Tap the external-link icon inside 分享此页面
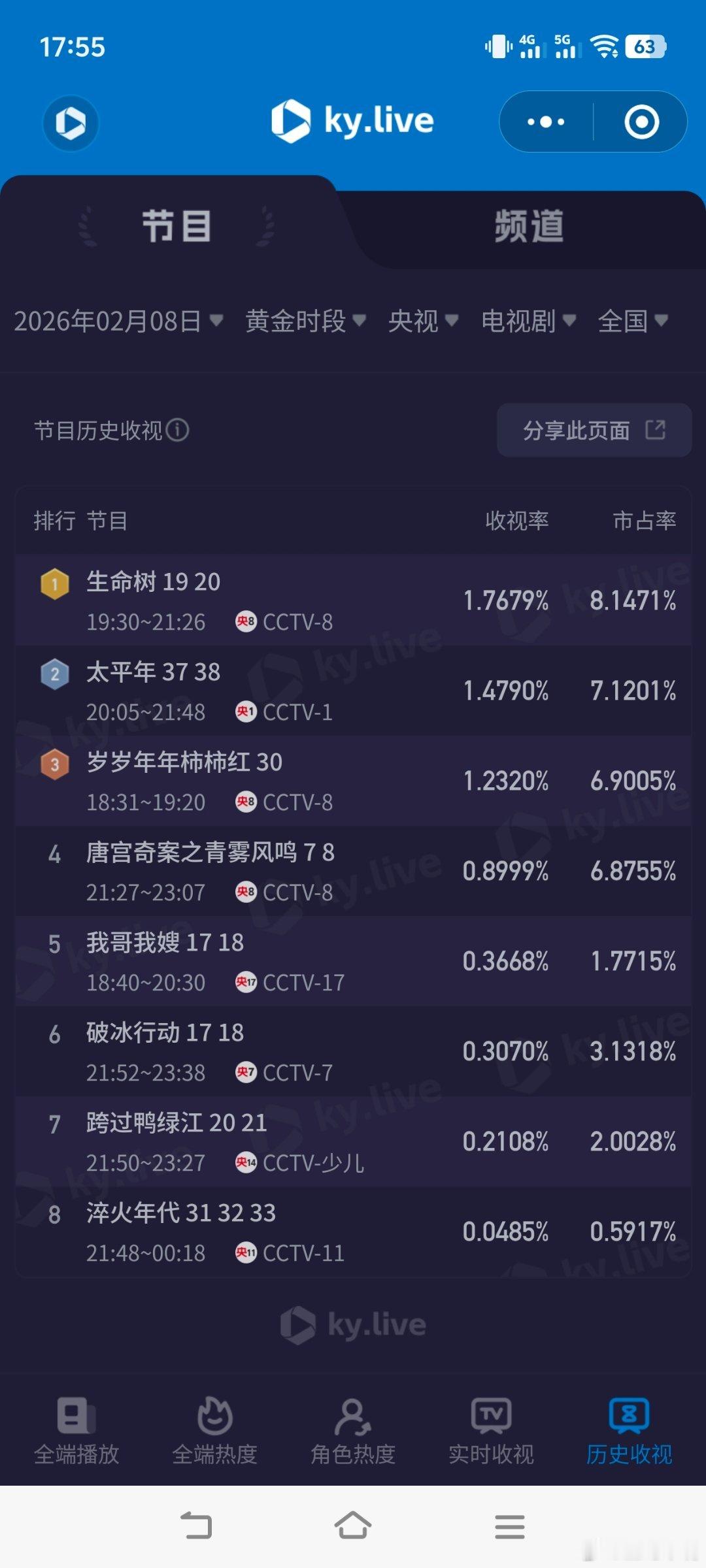706x1568 pixels. pos(655,429)
